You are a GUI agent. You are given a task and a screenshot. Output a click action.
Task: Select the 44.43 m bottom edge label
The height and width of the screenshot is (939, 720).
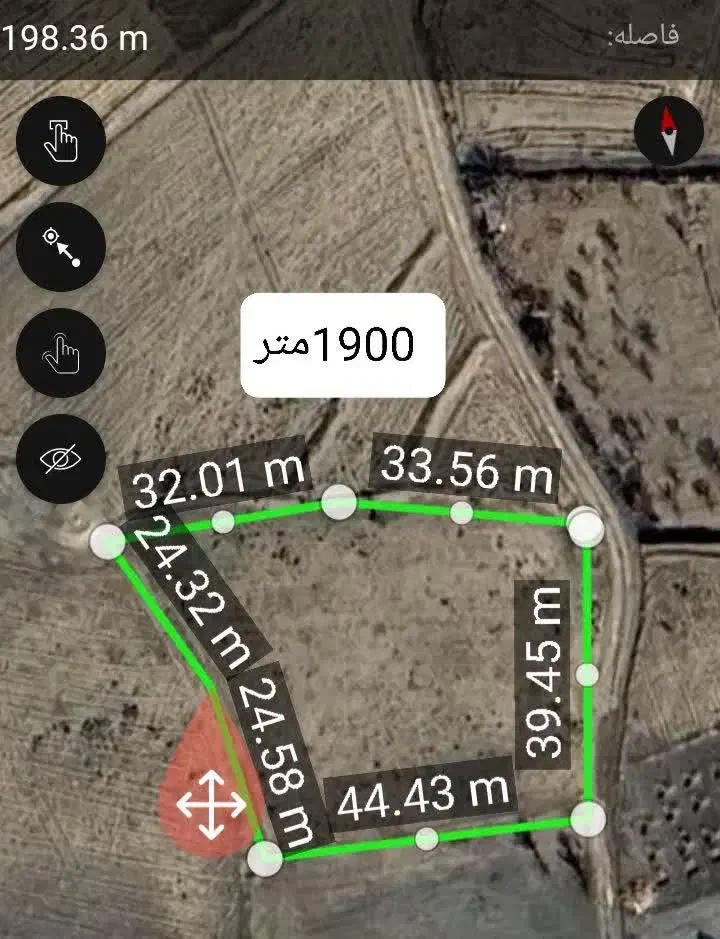423,797
